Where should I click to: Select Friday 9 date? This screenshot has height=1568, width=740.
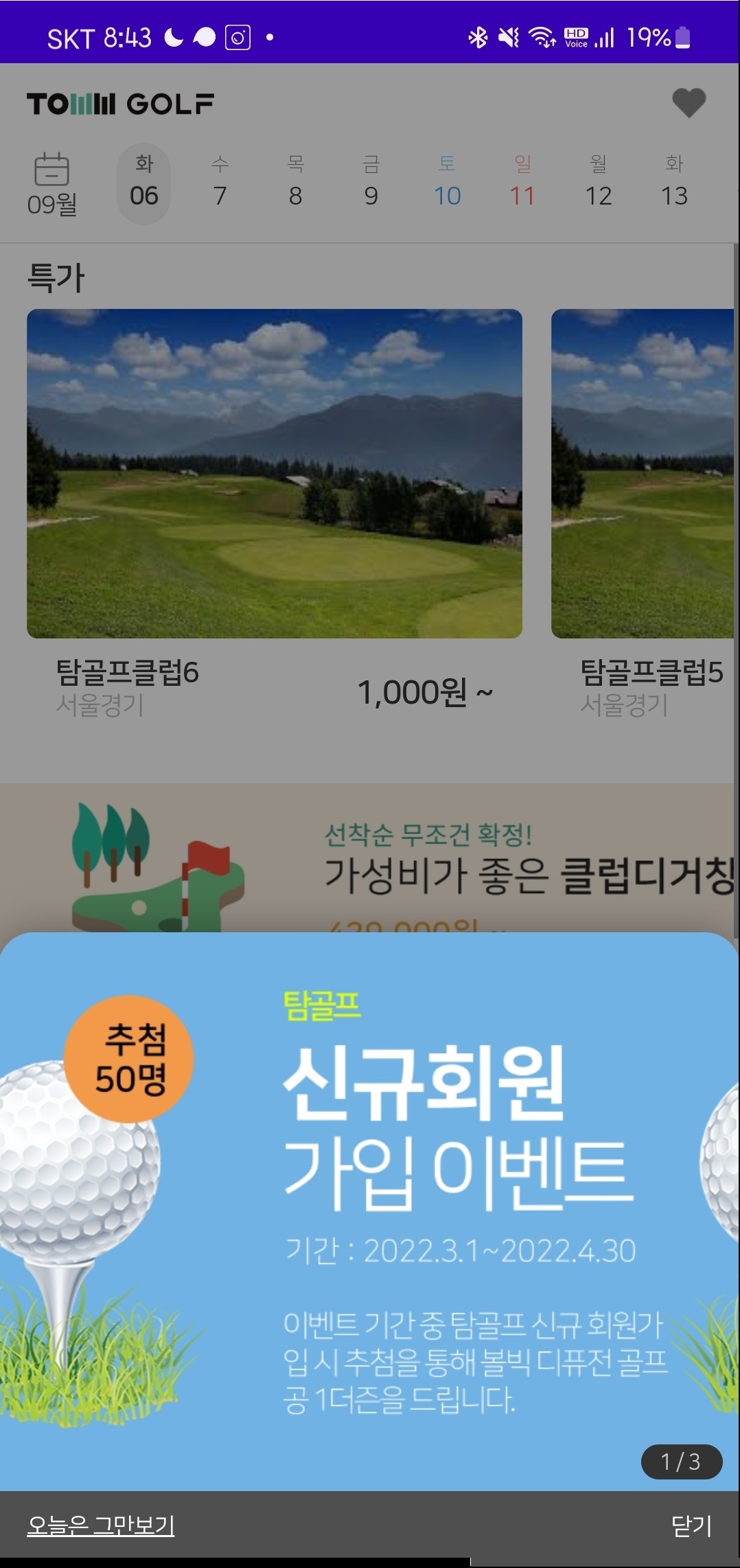tap(371, 183)
